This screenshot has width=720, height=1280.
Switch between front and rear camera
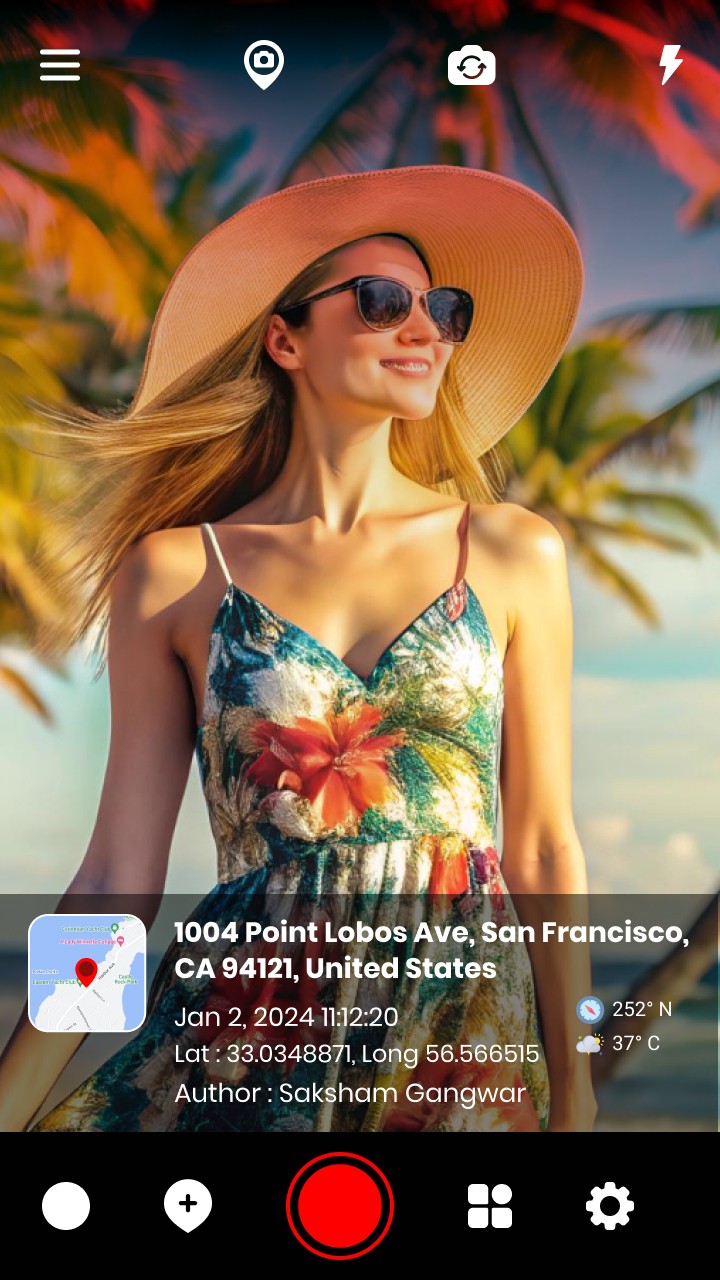pyautogui.click(x=472, y=66)
